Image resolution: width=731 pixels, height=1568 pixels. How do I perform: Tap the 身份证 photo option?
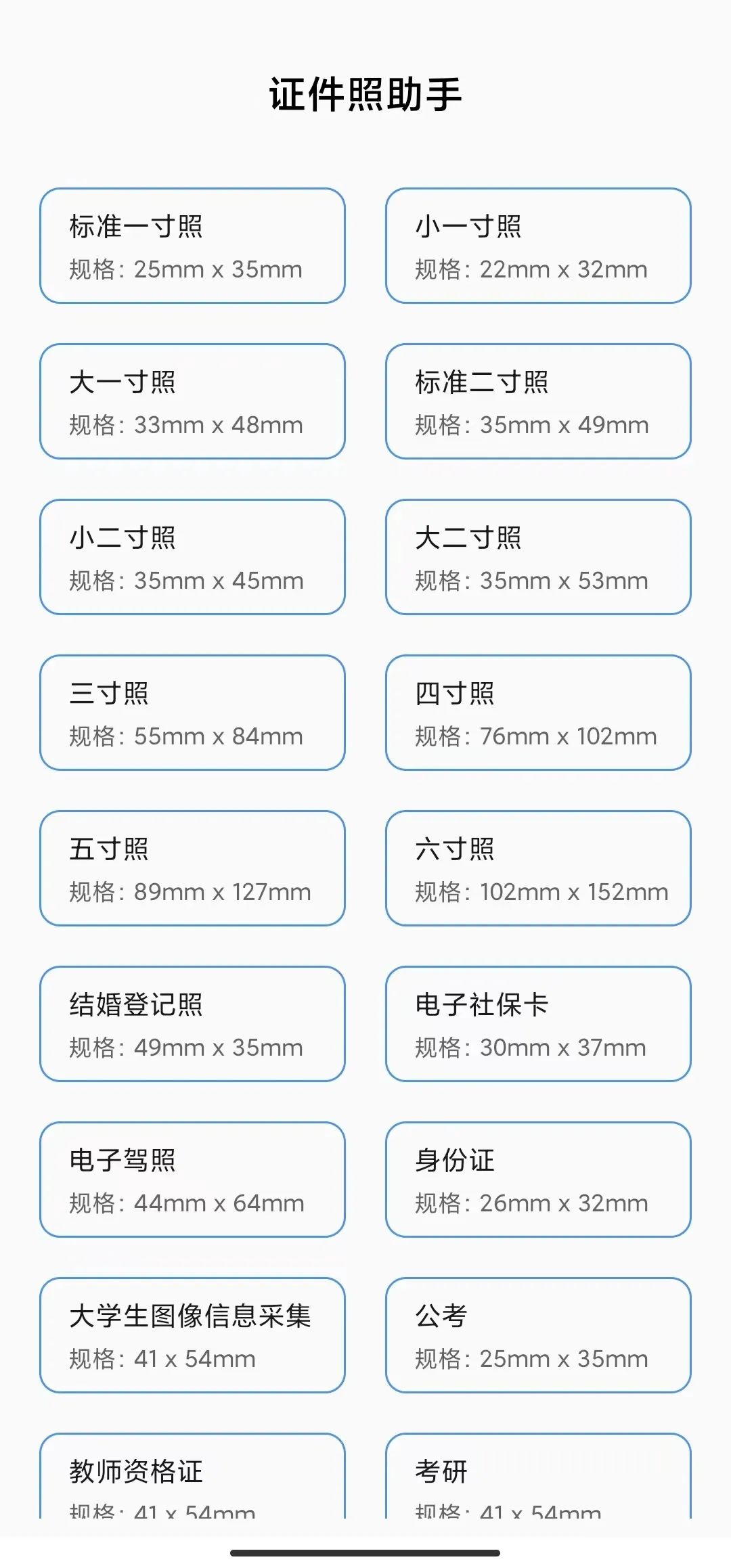[538, 1180]
